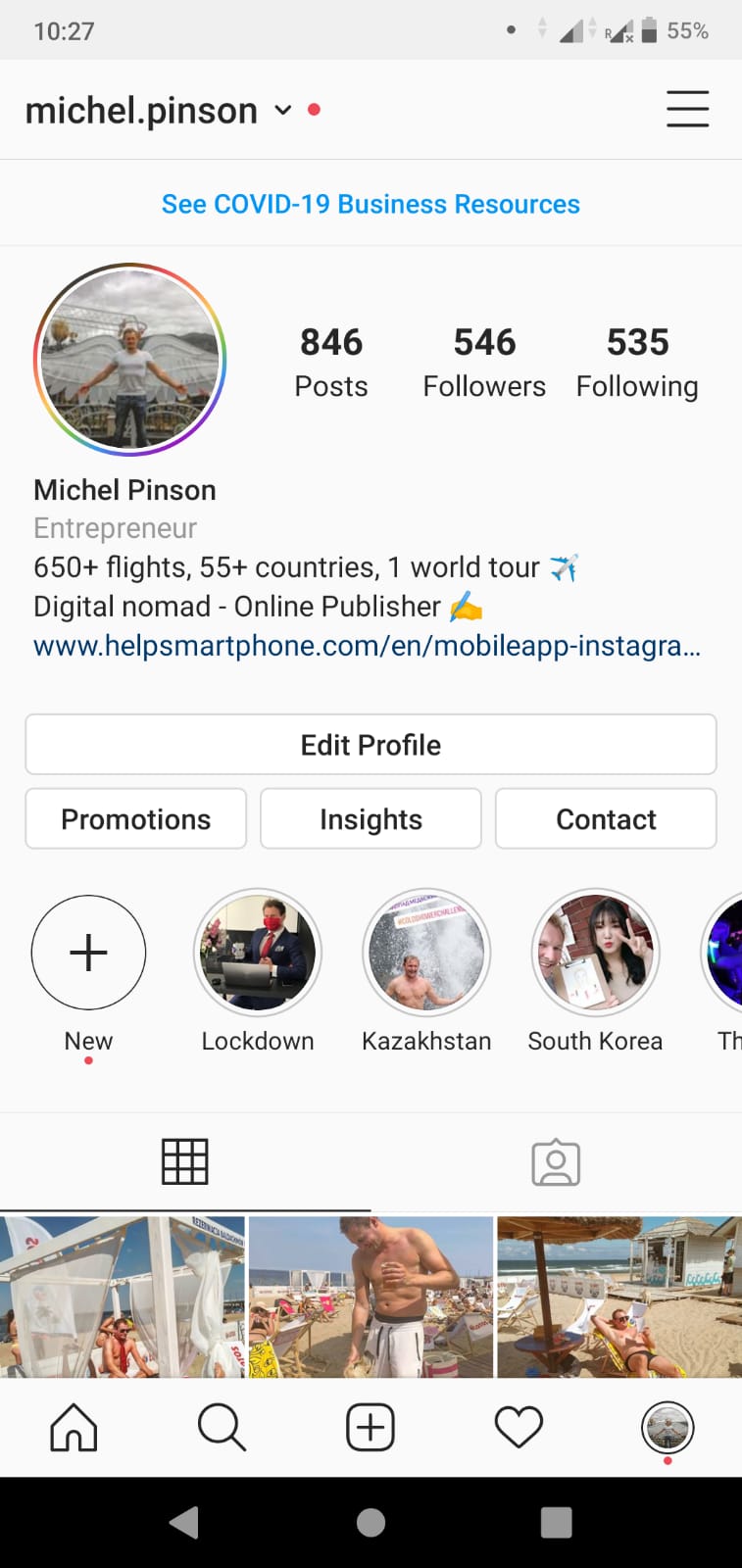
Task: View account Insights
Action: tap(371, 819)
